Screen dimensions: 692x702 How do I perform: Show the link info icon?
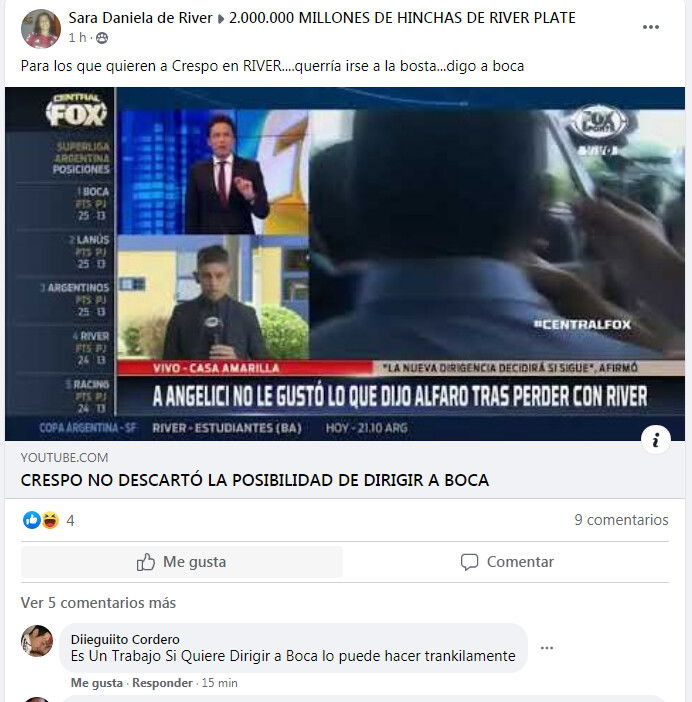click(x=656, y=438)
